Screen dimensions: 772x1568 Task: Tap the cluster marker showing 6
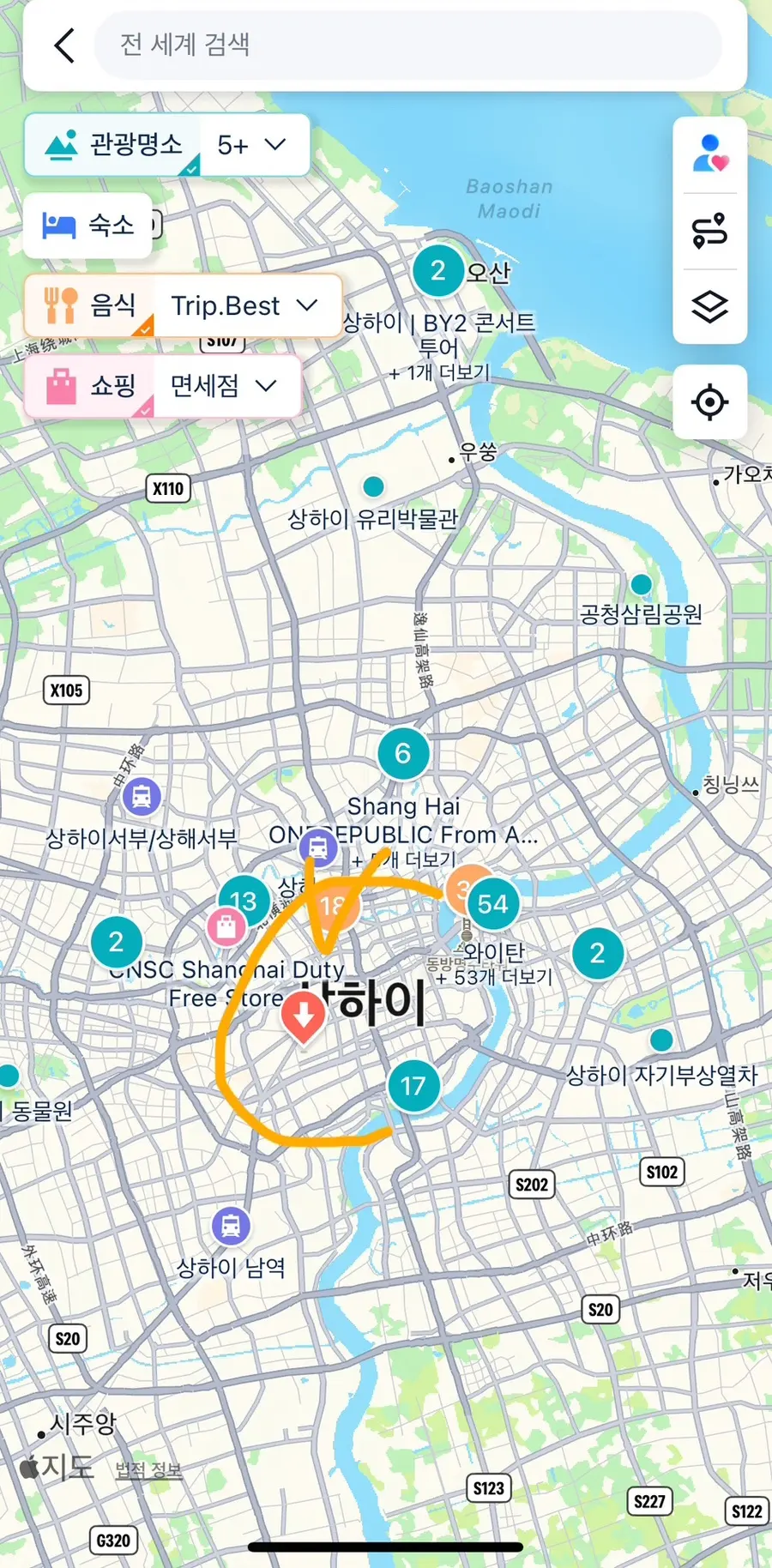[403, 753]
